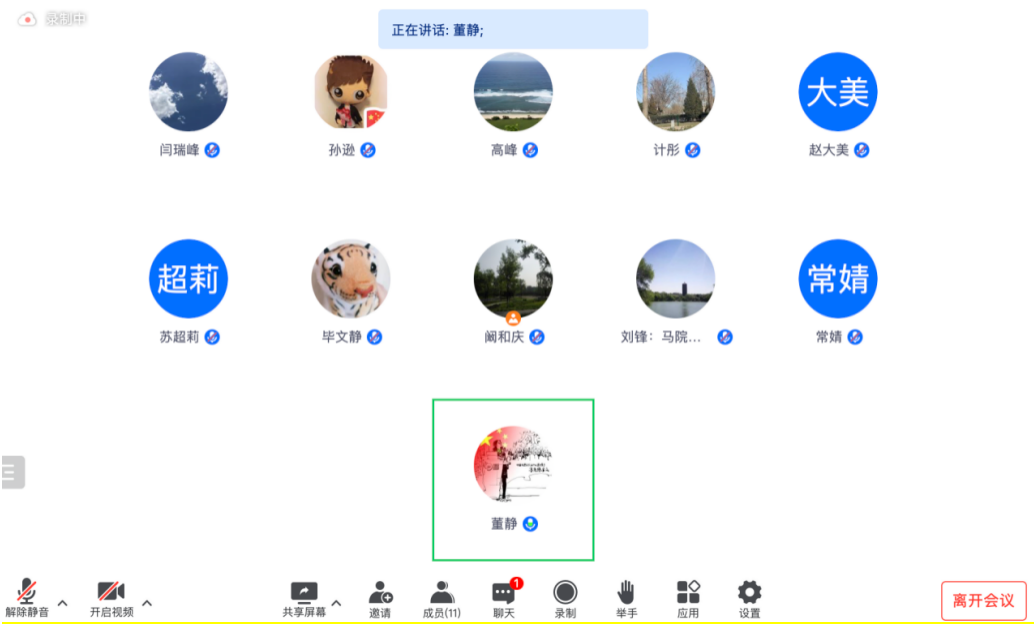Unmute the microphone (解除静音)

[x=27, y=597]
